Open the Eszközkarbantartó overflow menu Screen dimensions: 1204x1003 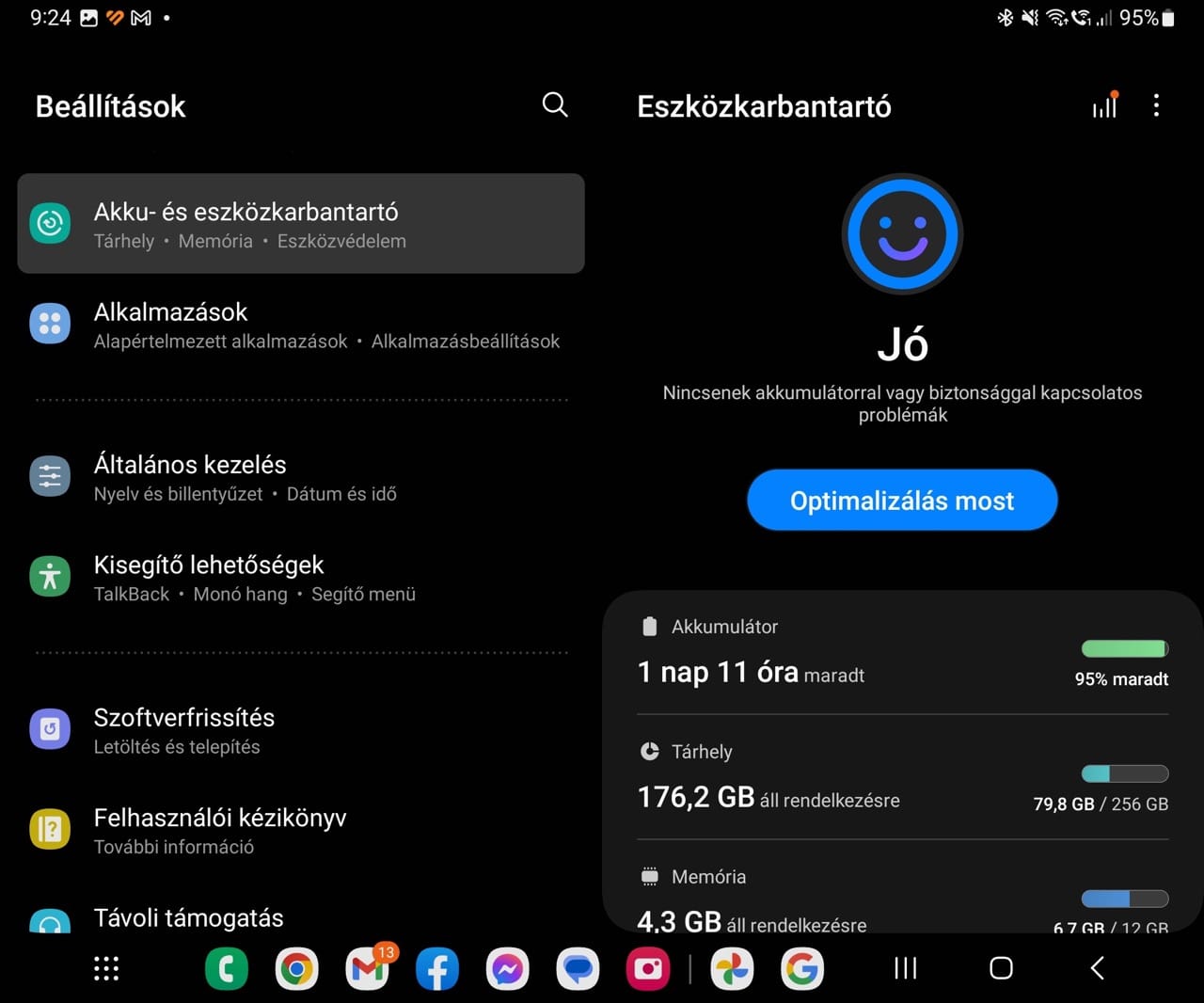coord(1156,105)
